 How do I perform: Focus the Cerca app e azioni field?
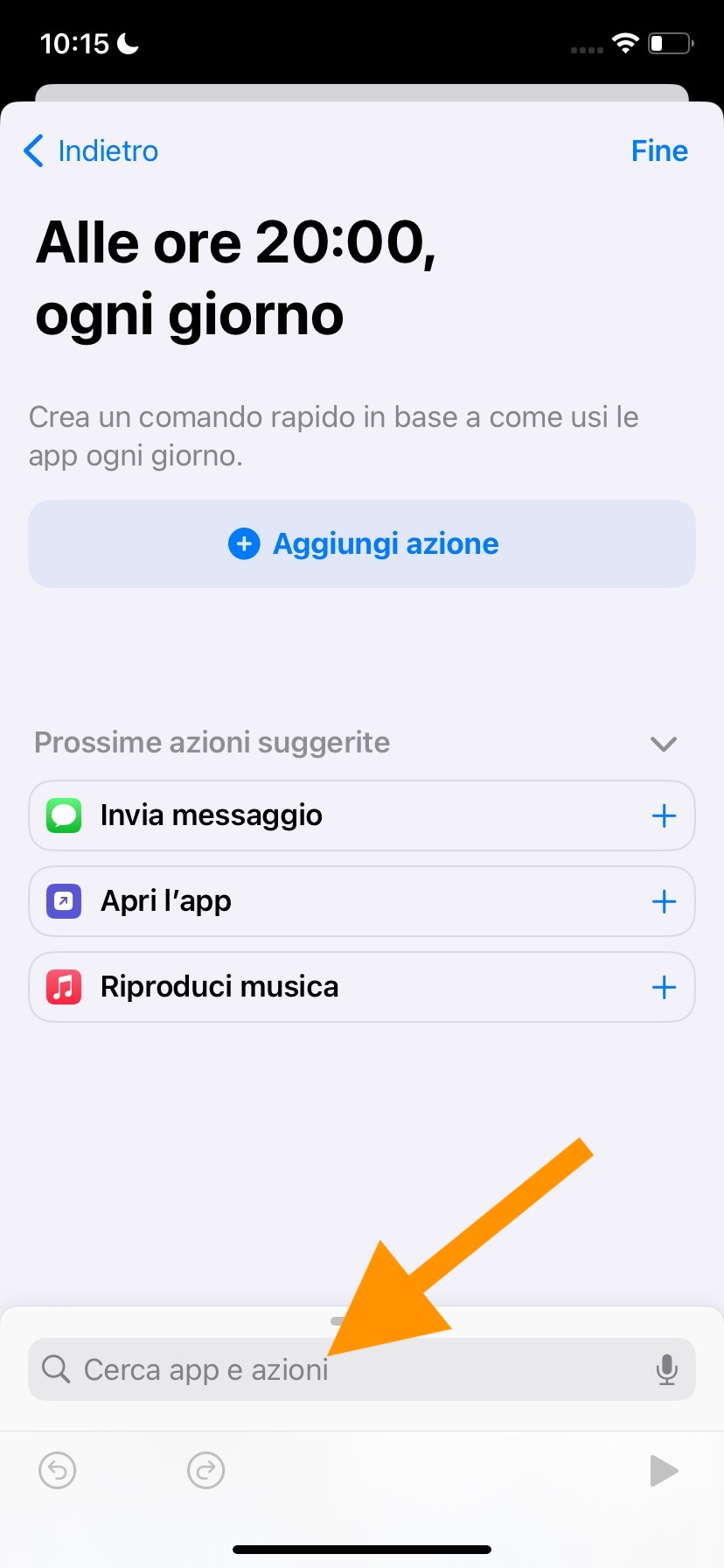(341, 1369)
